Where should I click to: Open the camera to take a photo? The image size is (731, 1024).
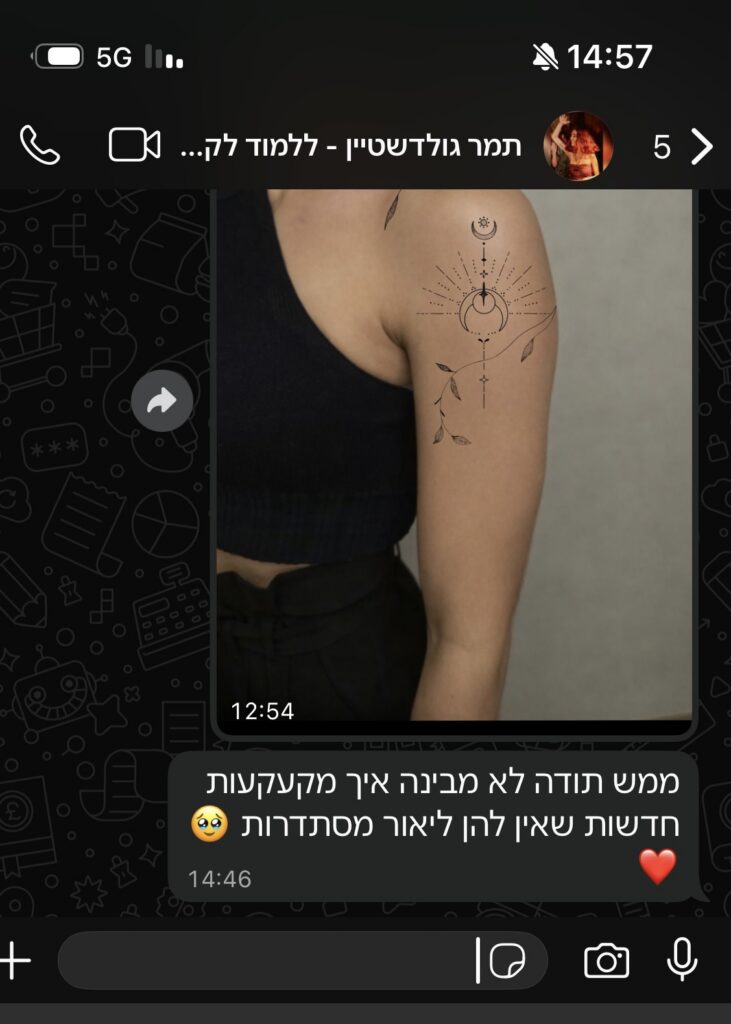click(606, 961)
